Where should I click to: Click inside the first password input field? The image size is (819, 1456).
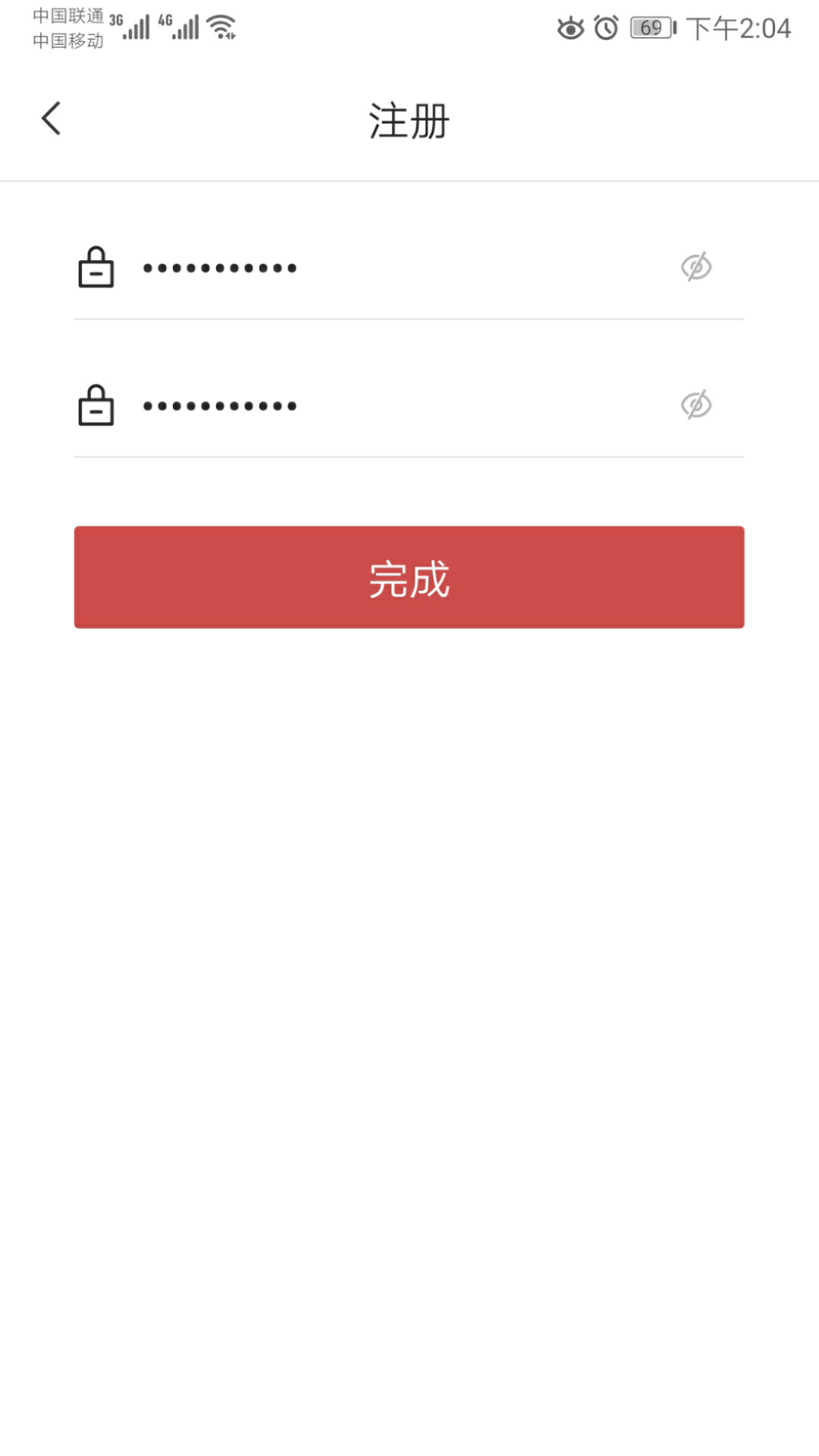click(x=341, y=268)
